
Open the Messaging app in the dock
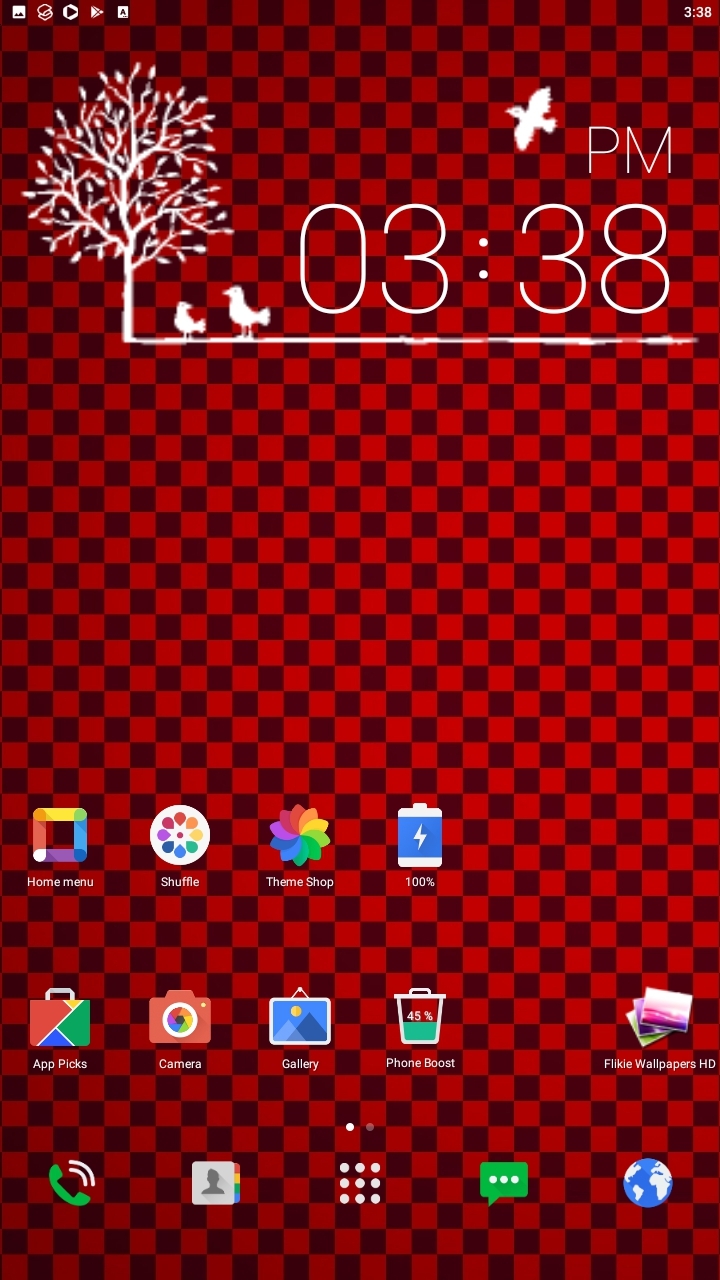(x=504, y=1185)
